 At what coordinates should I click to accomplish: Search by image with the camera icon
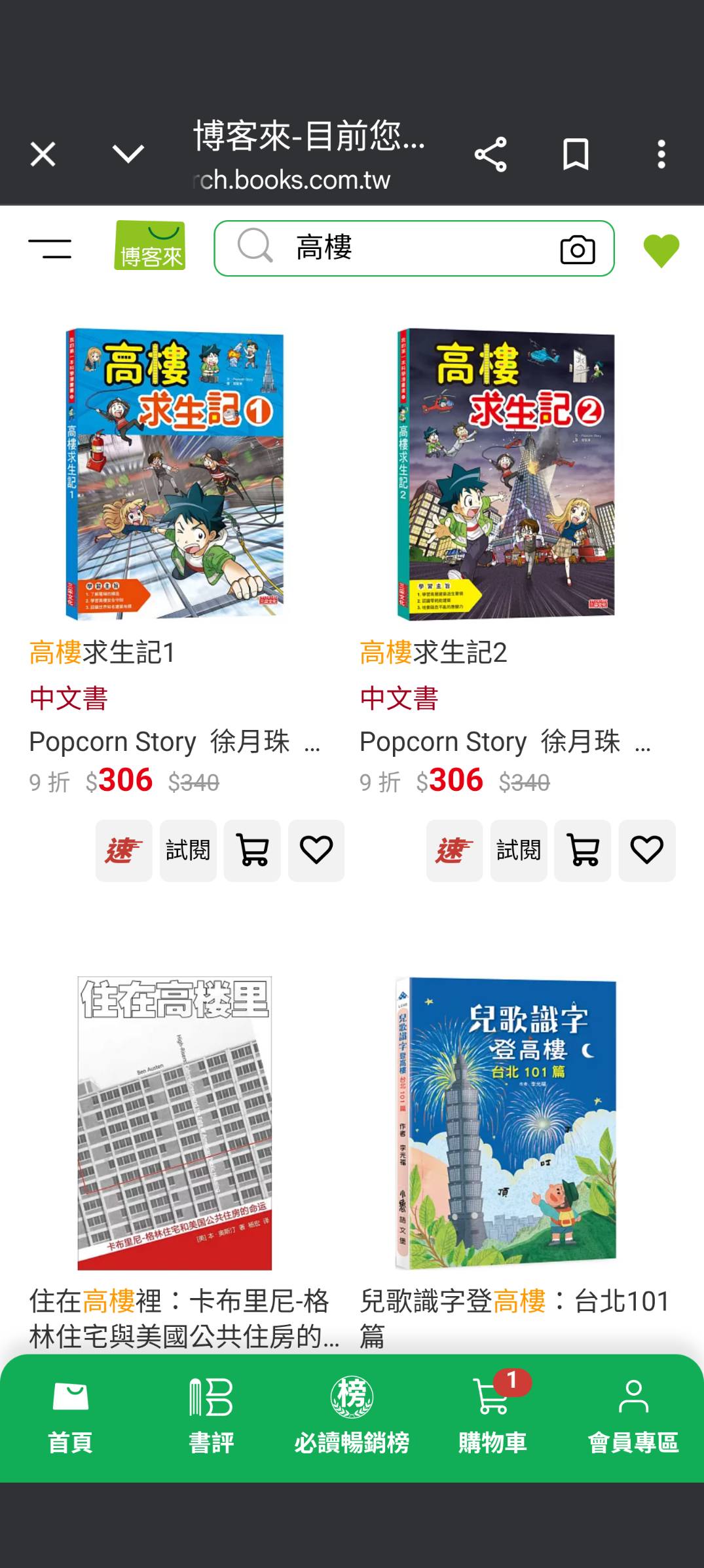click(x=578, y=250)
